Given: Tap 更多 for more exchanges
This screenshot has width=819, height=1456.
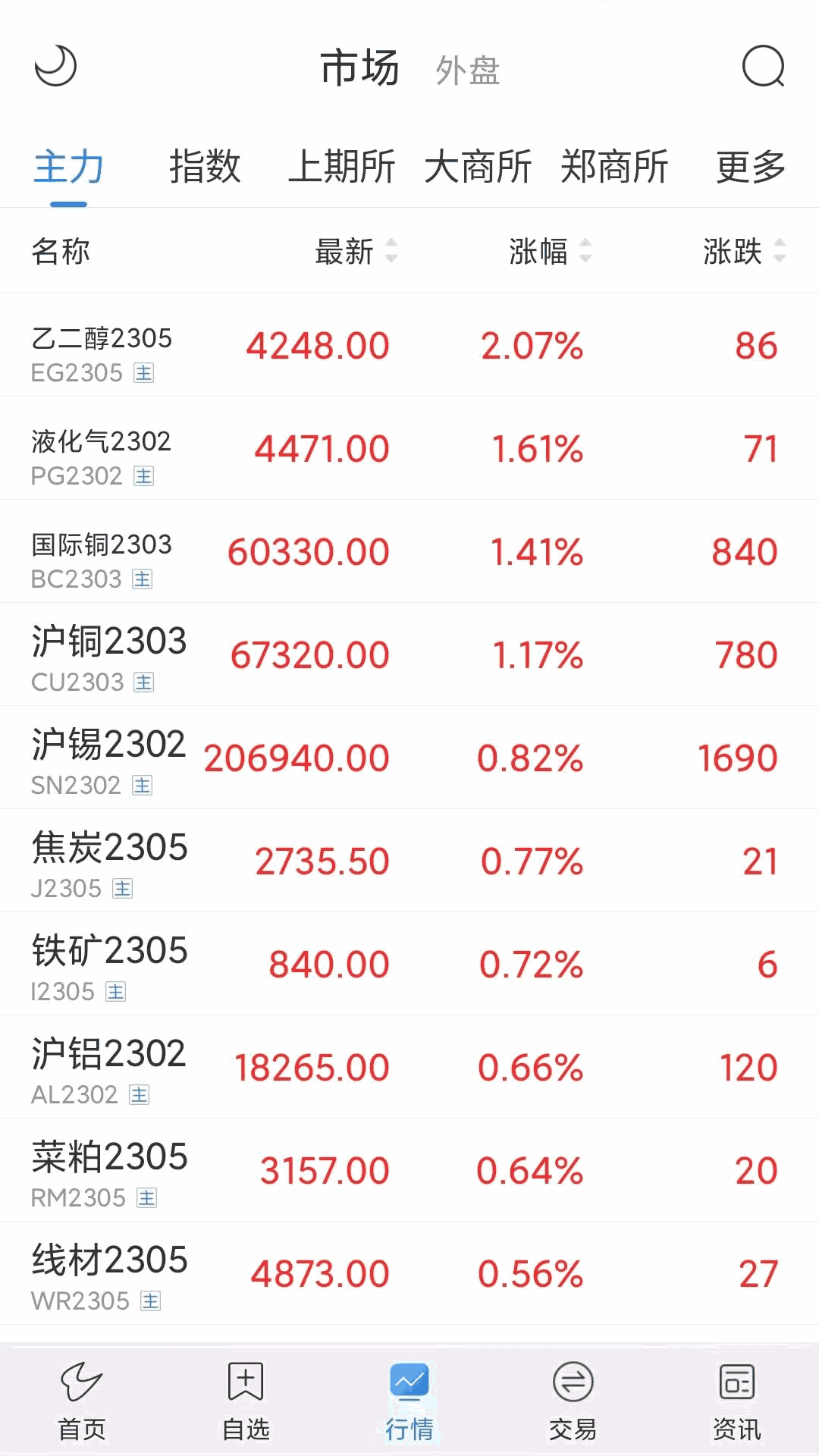Looking at the screenshot, I should point(751,167).
